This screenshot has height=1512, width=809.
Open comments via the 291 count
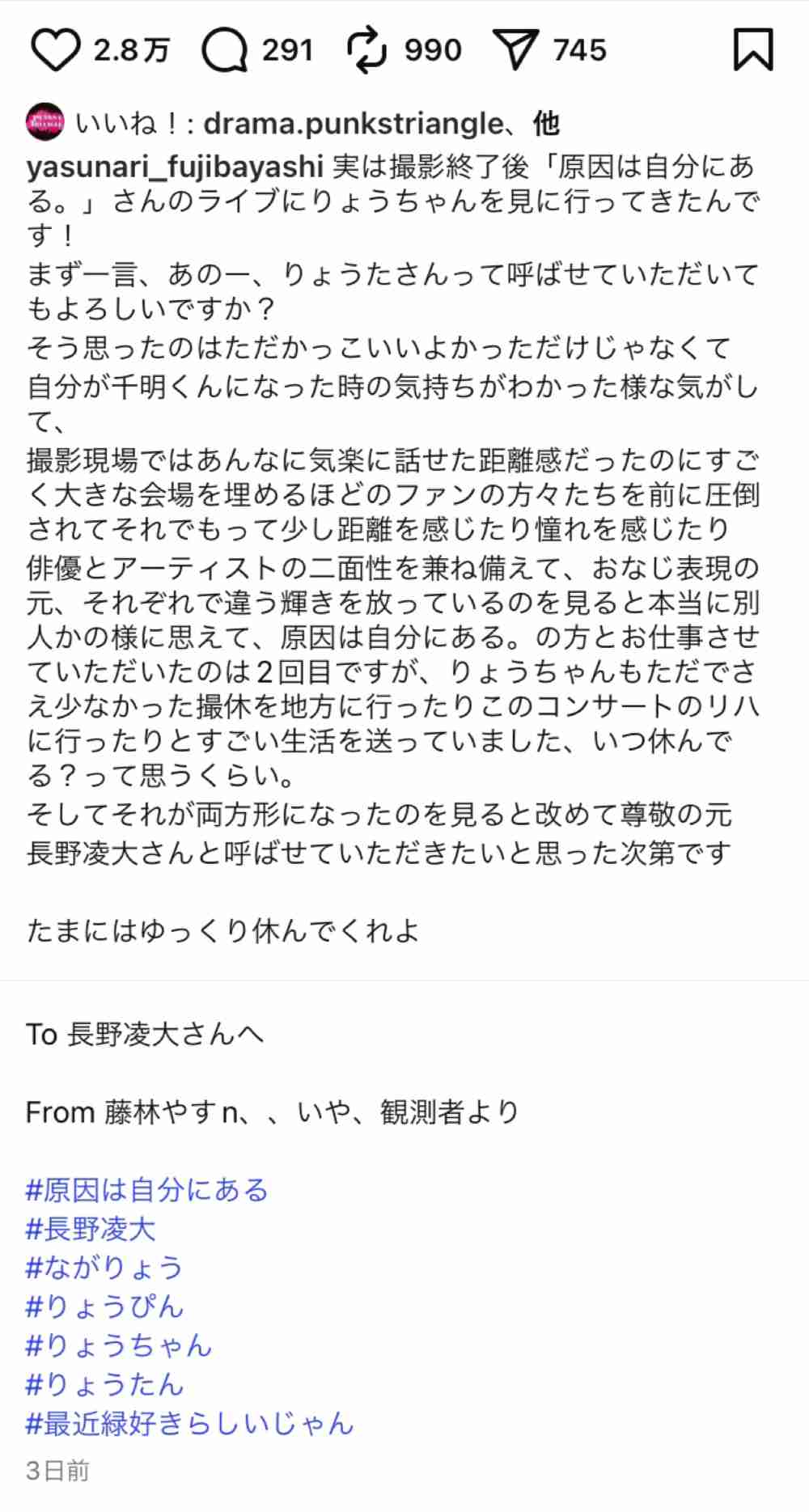(x=286, y=49)
